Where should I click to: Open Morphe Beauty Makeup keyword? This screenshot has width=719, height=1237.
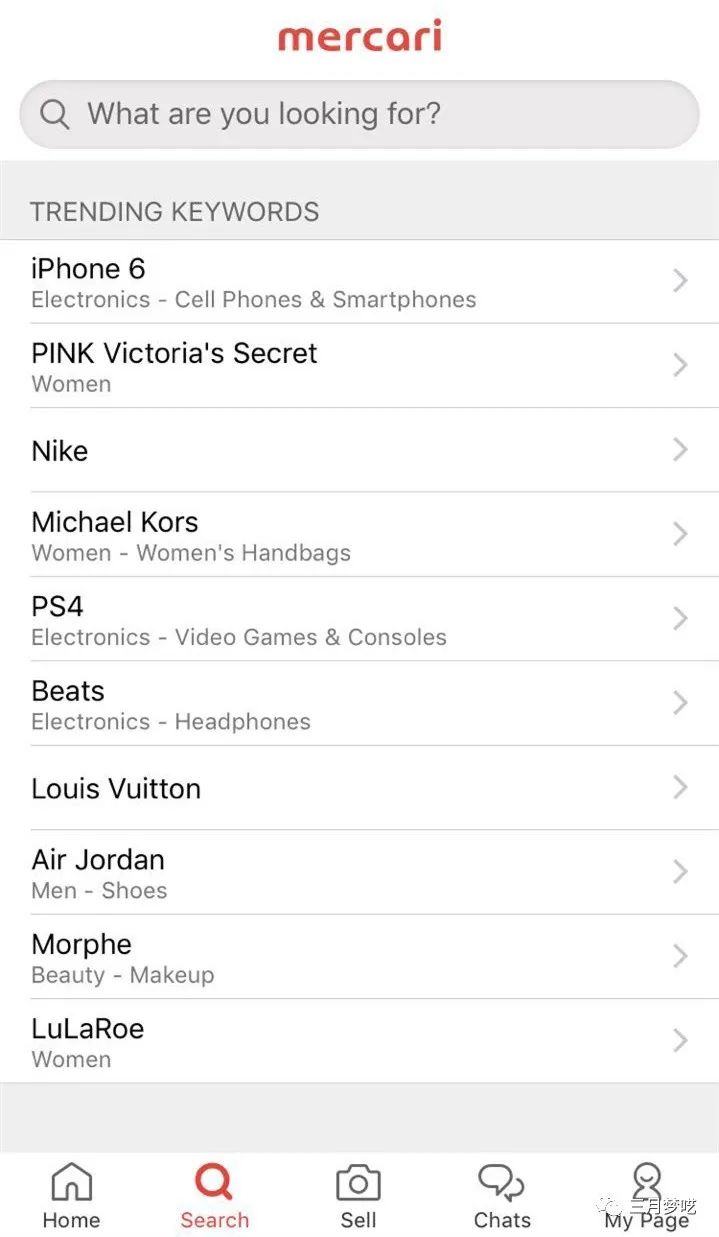pos(360,957)
